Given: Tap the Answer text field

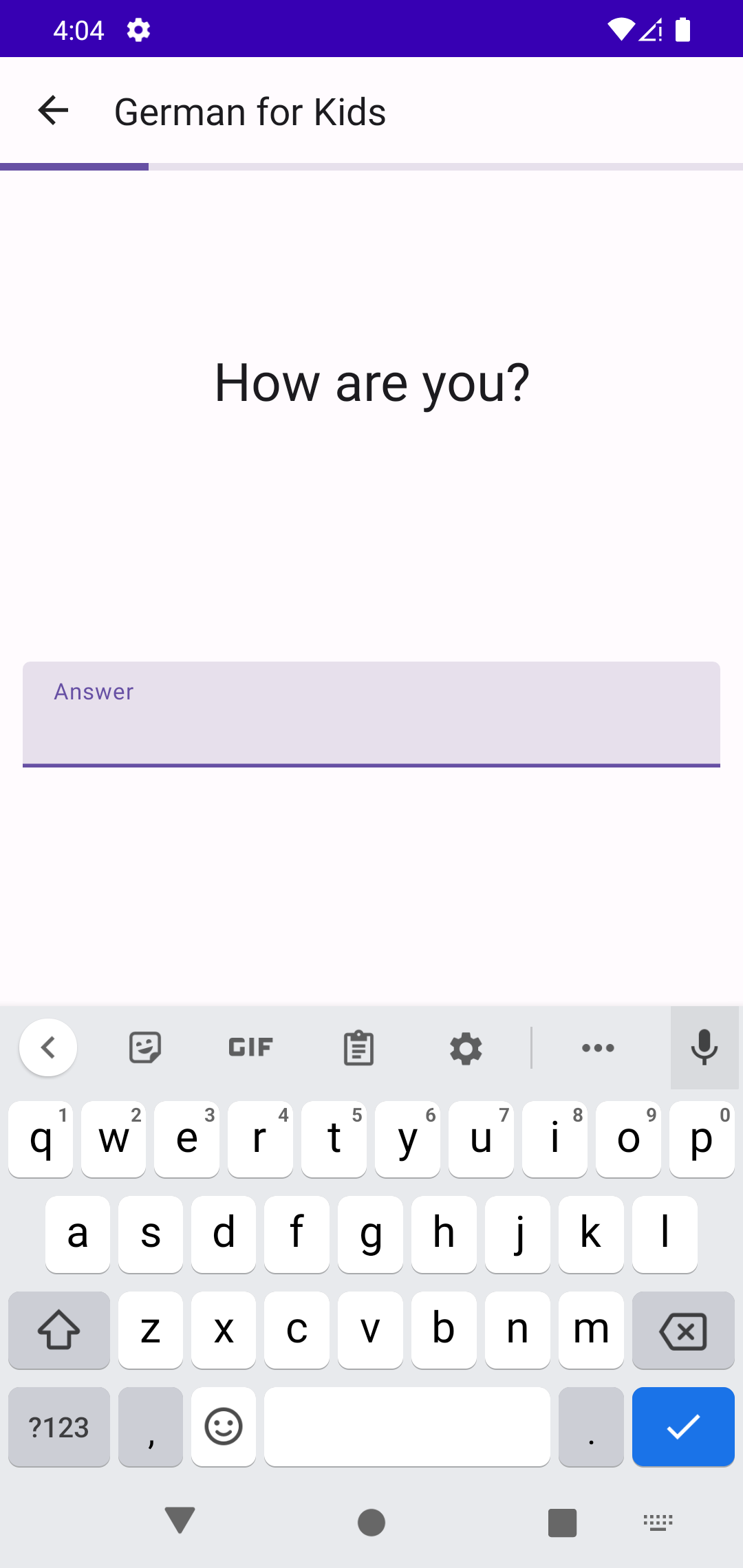Looking at the screenshot, I should pos(371,713).
